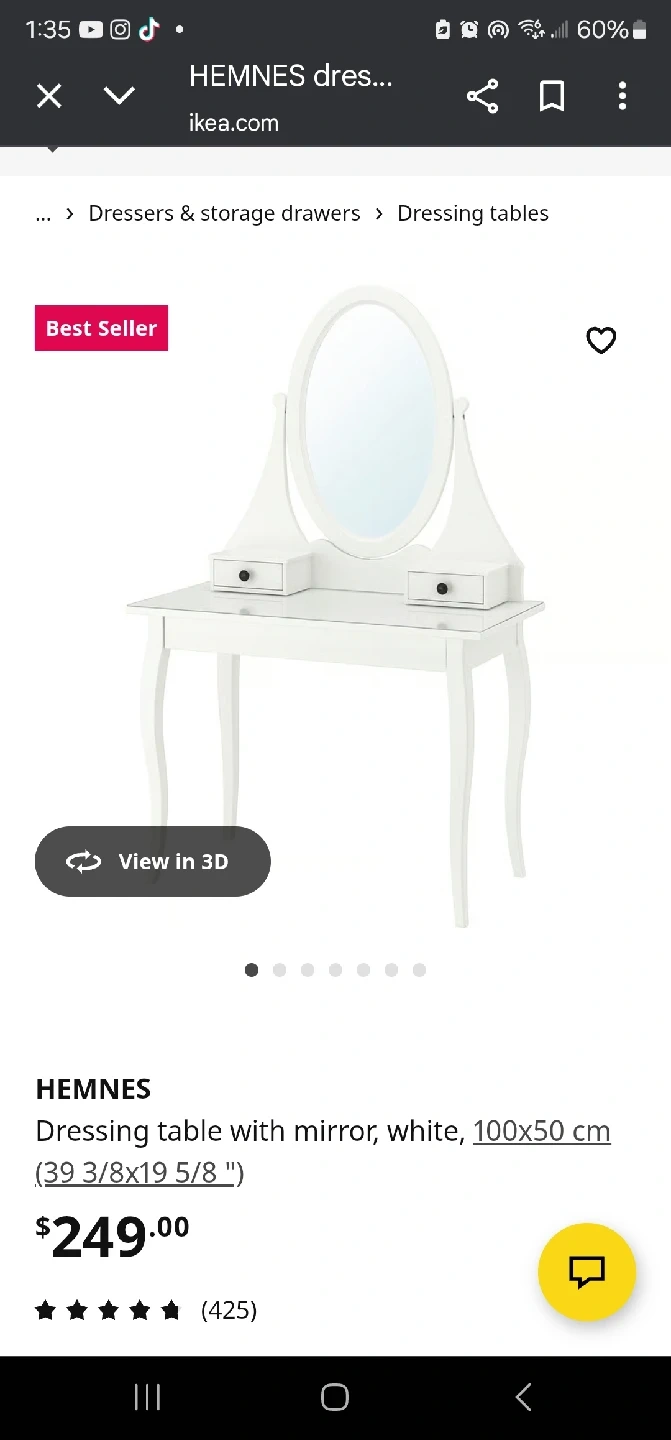Add HEMNES to favorites with heart
Viewport: 671px width, 1440px height.
[x=601, y=340]
